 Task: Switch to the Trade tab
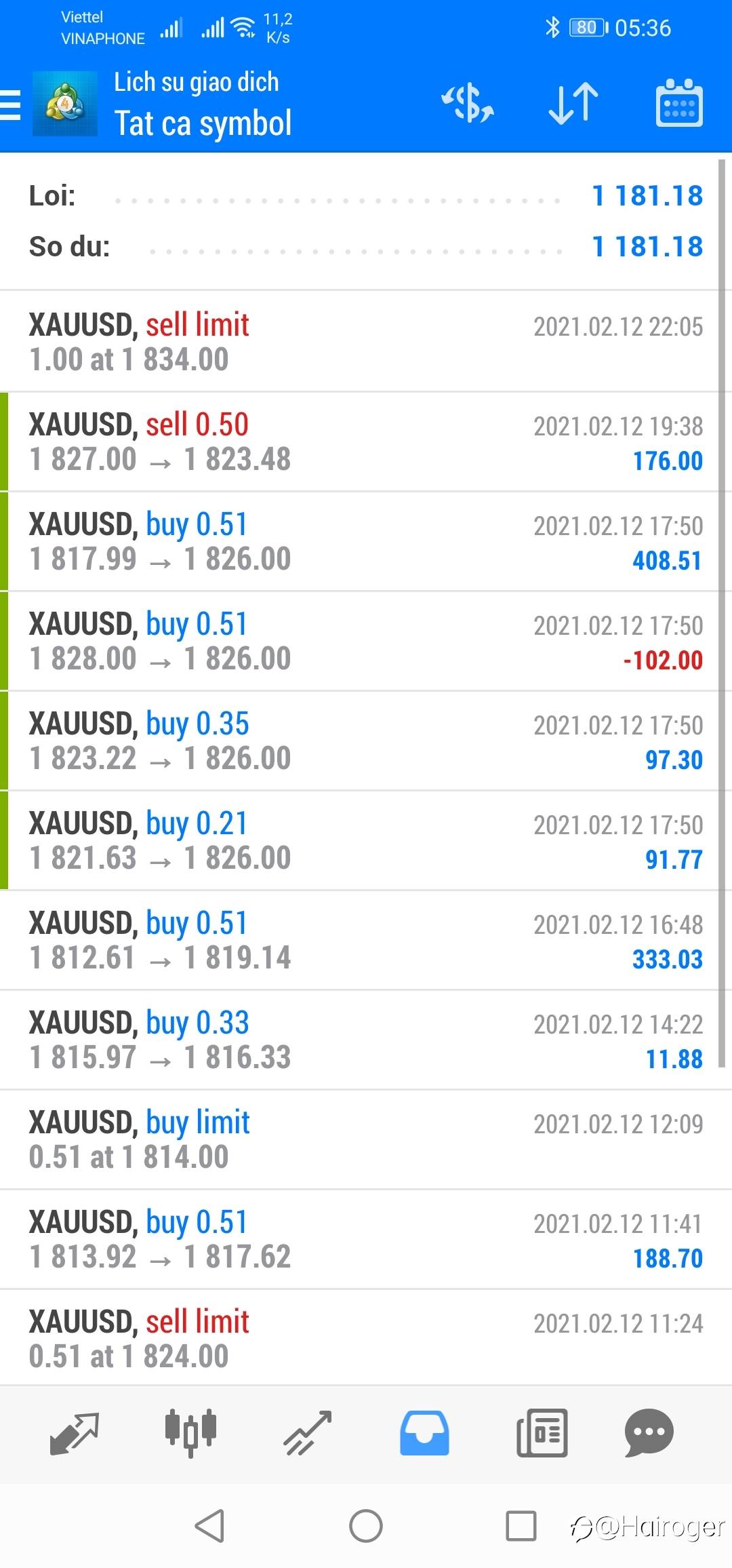(x=308, y=1433)
